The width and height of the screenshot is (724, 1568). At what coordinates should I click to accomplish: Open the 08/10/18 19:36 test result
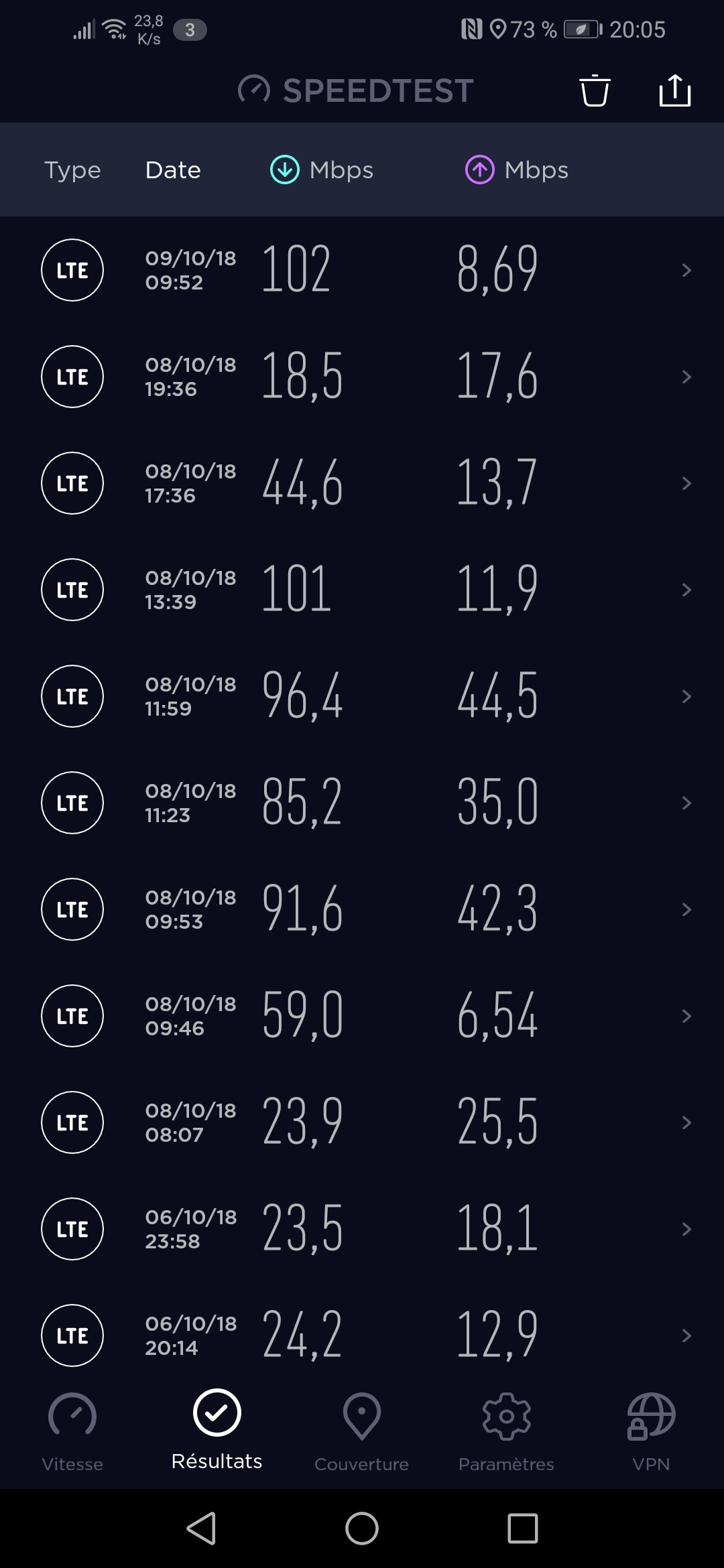pyautogui.click(x=362, y=377)
